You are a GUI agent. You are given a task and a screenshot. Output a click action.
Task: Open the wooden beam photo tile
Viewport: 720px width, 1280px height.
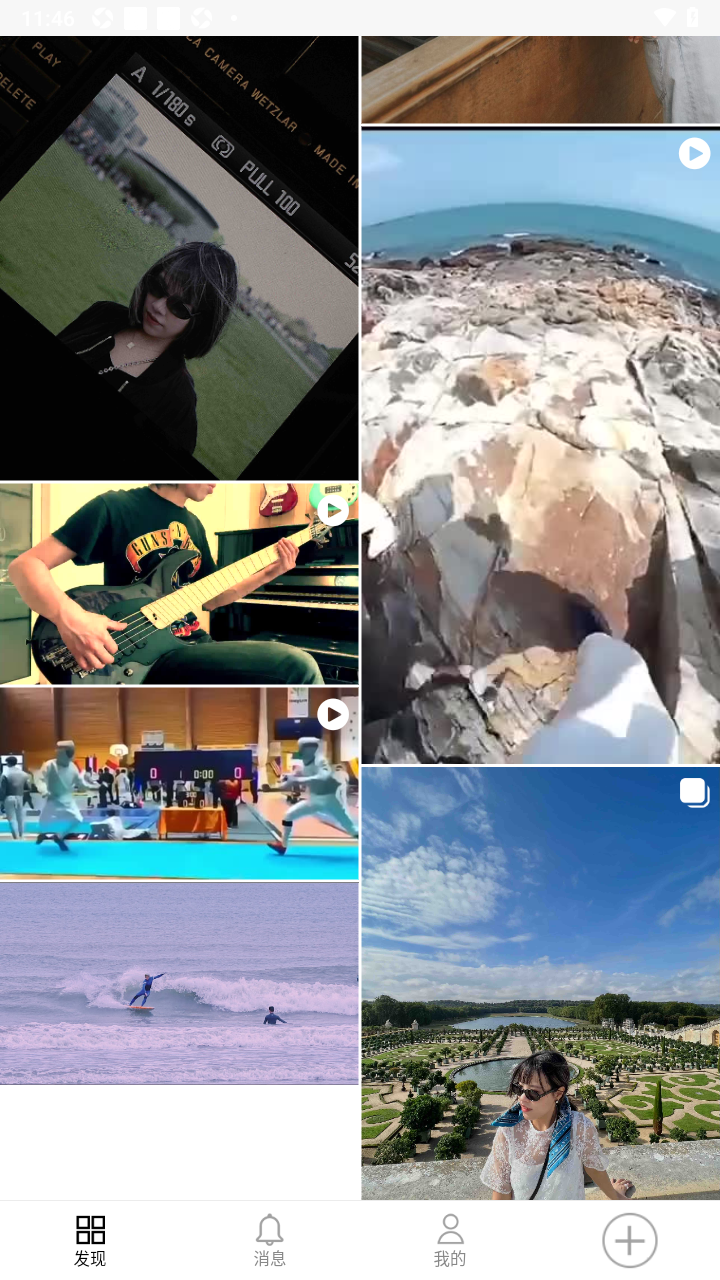point(541,80)
